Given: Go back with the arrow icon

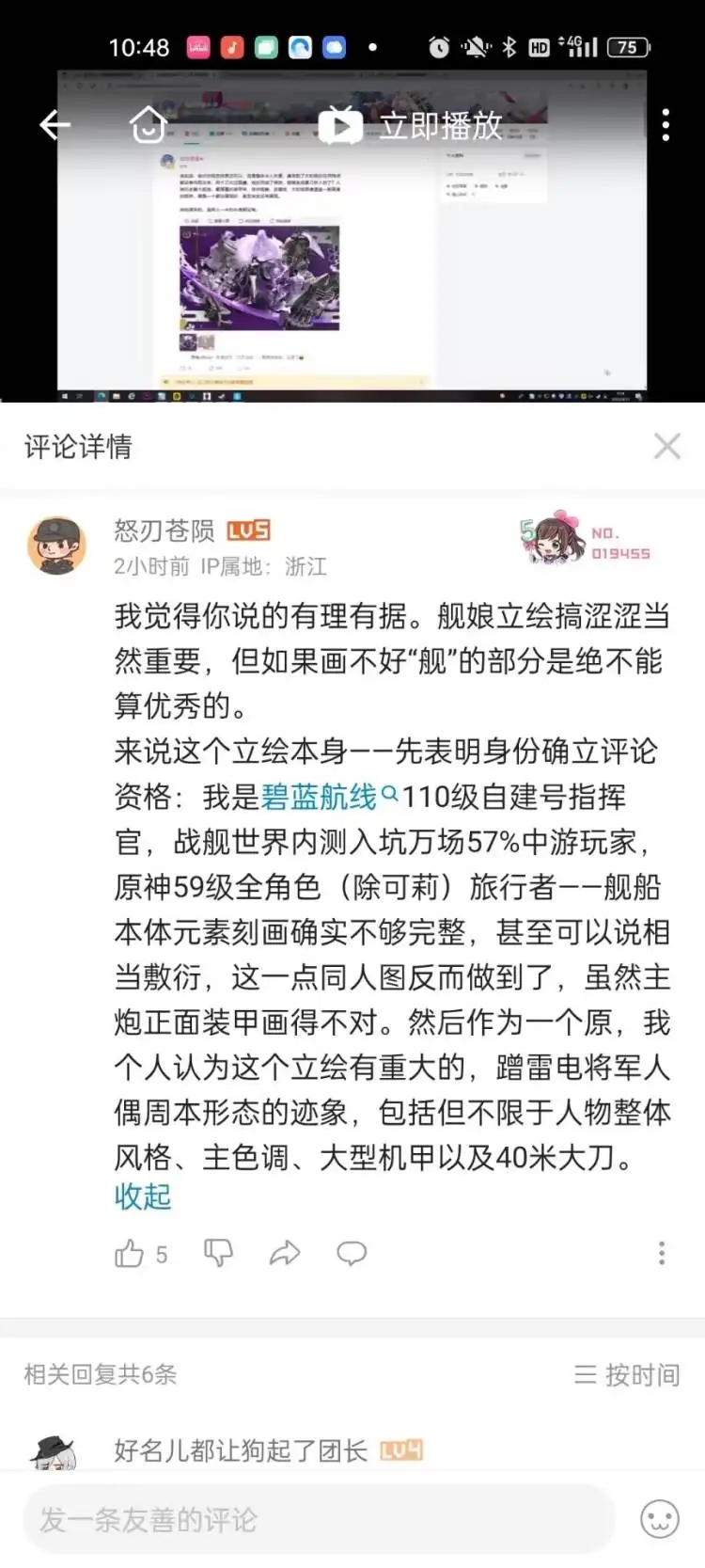Looking at the screenshot, I should (55, 124).
